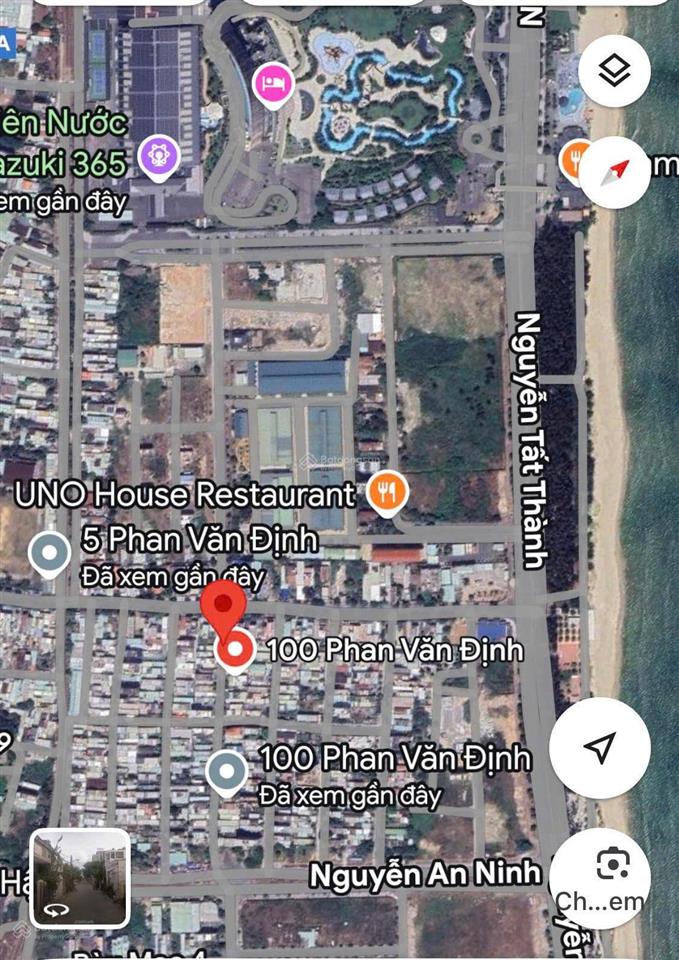This screenshot has height=960, width=679.
Task: Open the 5 Phan Văn Định recent place
Action: click(49, 553)
